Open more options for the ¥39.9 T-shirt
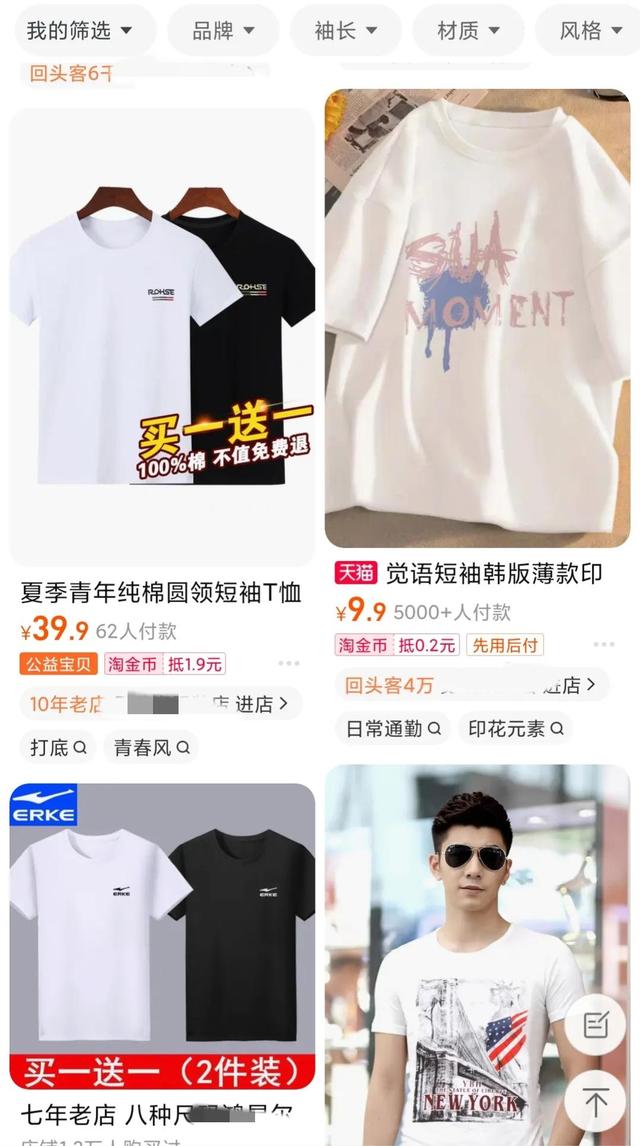This screenshot has width=640, height=1146. click(288, 664)
